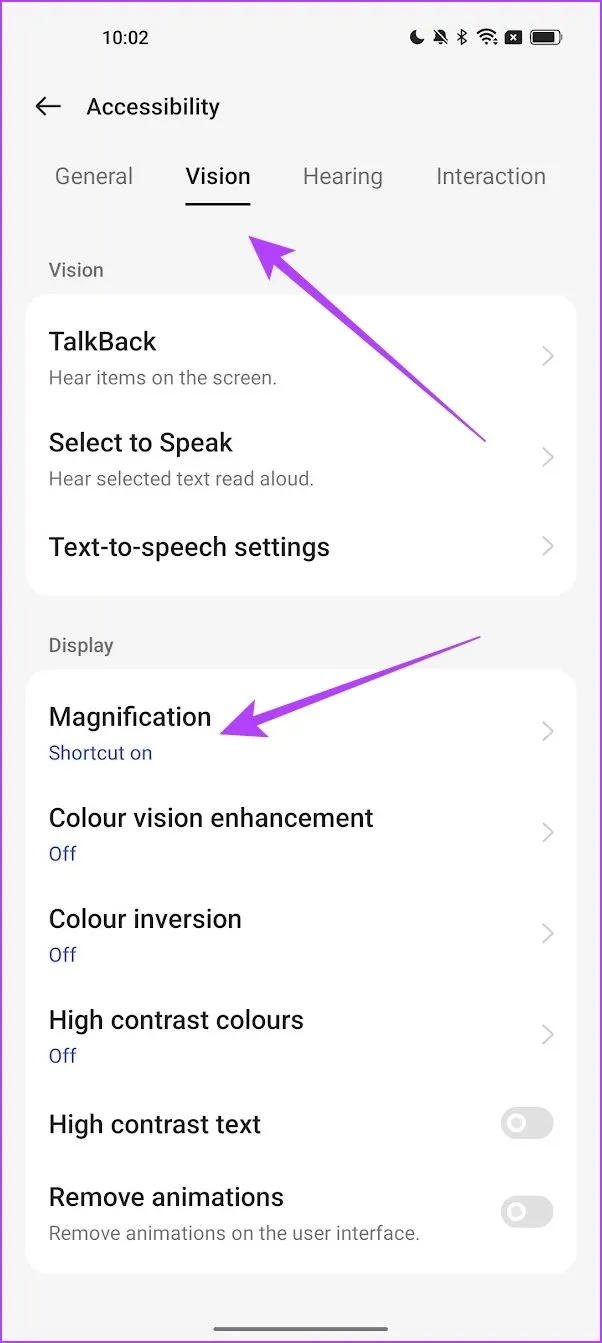Viewport: 602px width, 1343px height.
Task: Switch to the Hearing tab
Action: pos(342,177)
